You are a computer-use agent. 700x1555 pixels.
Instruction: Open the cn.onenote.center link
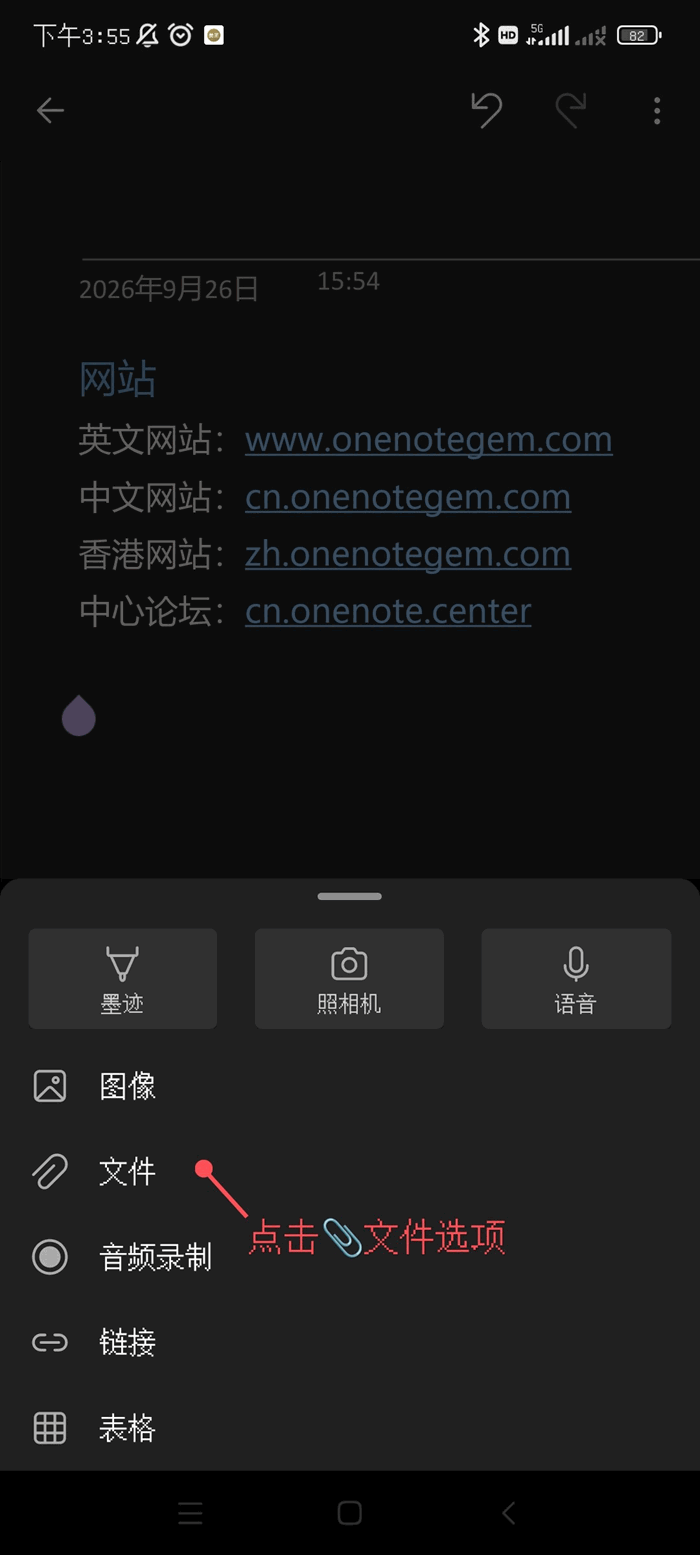point(388,611)
